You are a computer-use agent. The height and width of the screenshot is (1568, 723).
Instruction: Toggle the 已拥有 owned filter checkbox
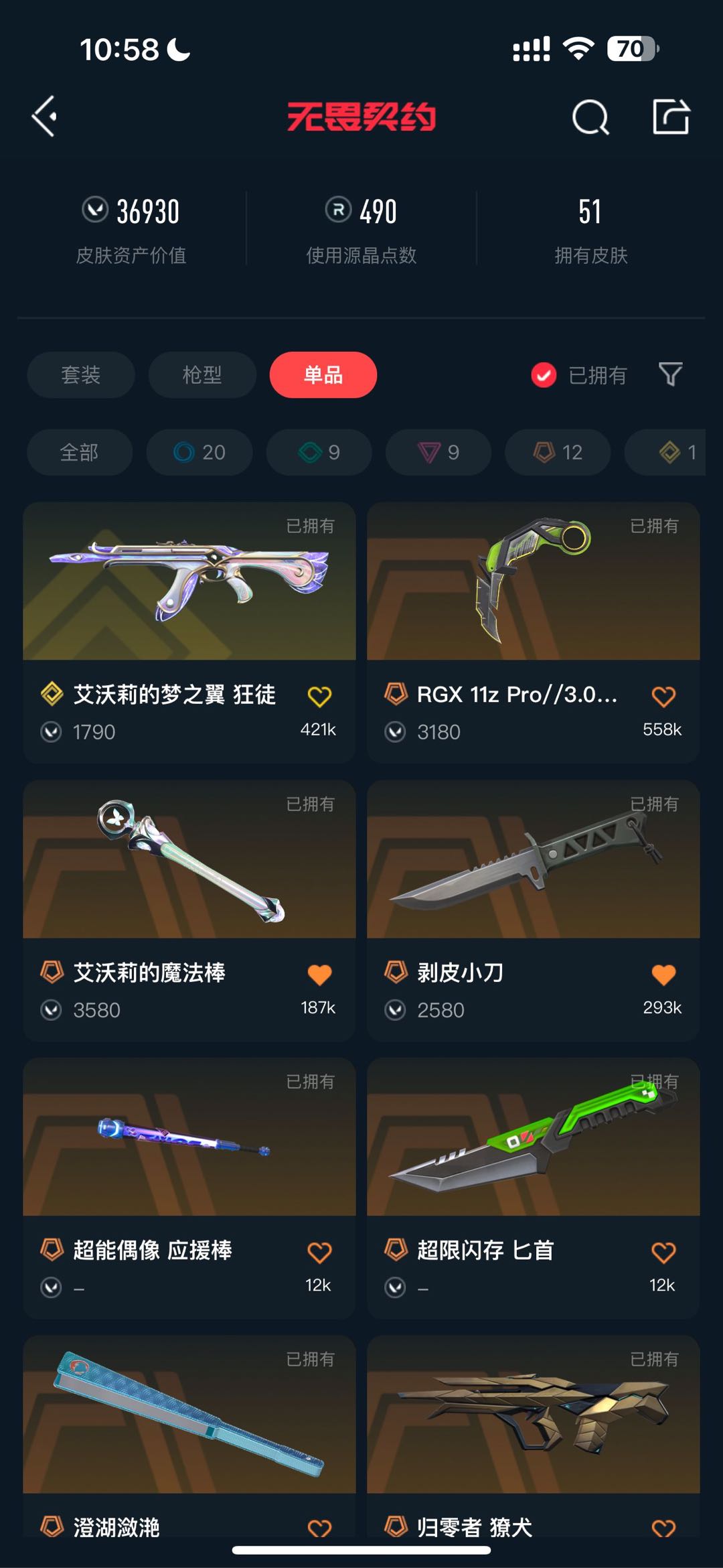coord(544,375)
